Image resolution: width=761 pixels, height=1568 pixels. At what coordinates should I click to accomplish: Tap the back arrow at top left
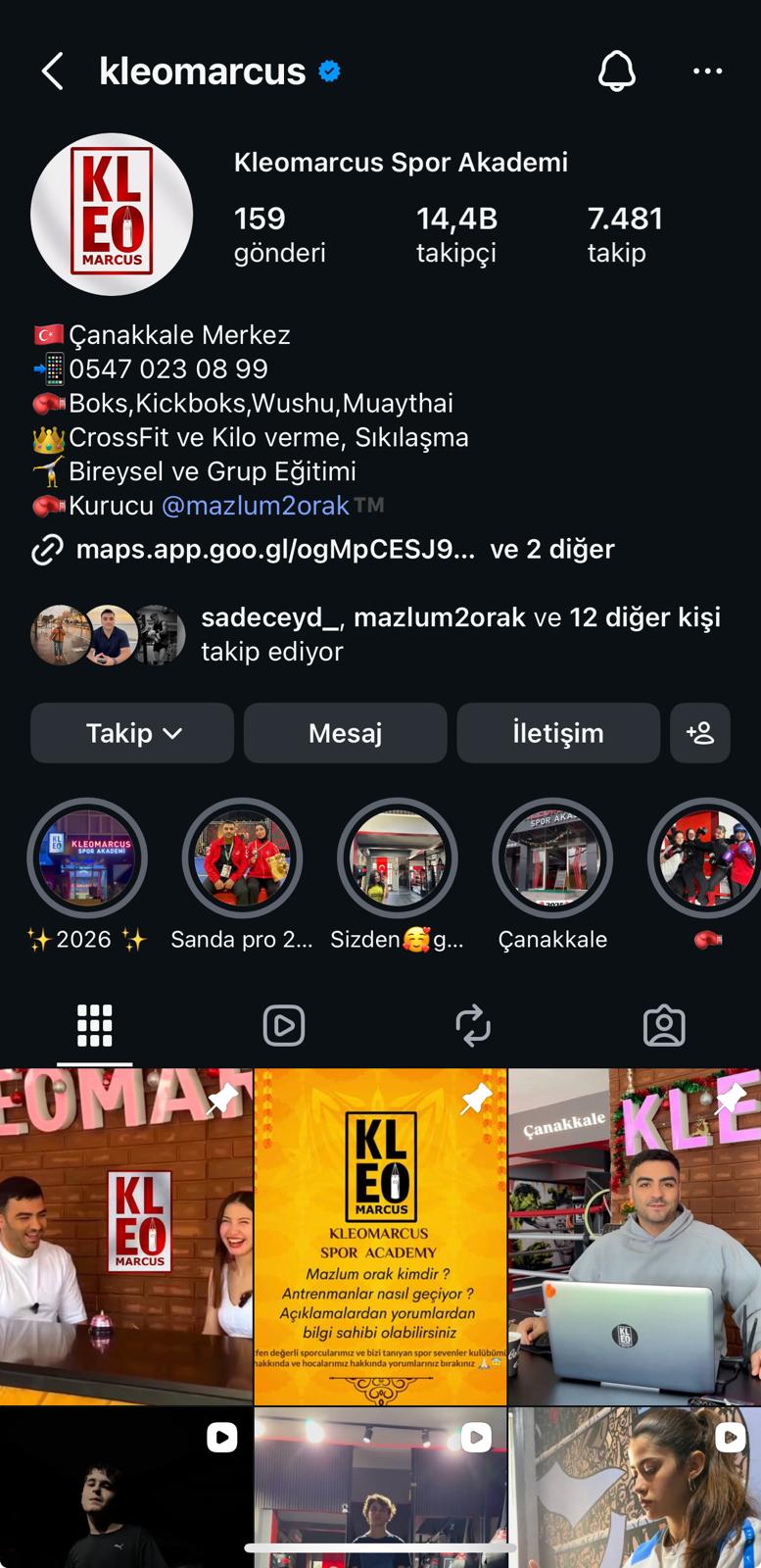coord(53,71)
